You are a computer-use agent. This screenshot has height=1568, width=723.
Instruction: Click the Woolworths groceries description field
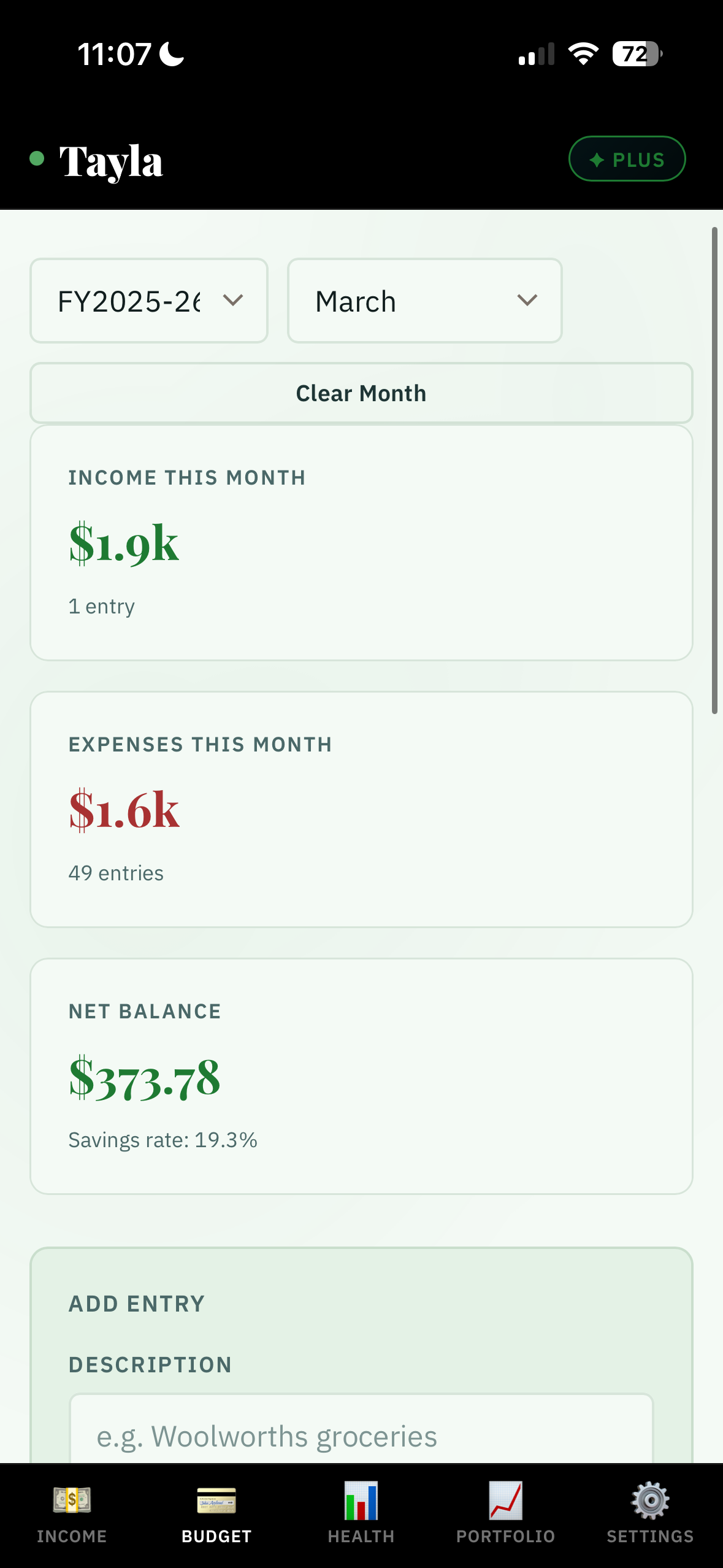coord(361,1435)
